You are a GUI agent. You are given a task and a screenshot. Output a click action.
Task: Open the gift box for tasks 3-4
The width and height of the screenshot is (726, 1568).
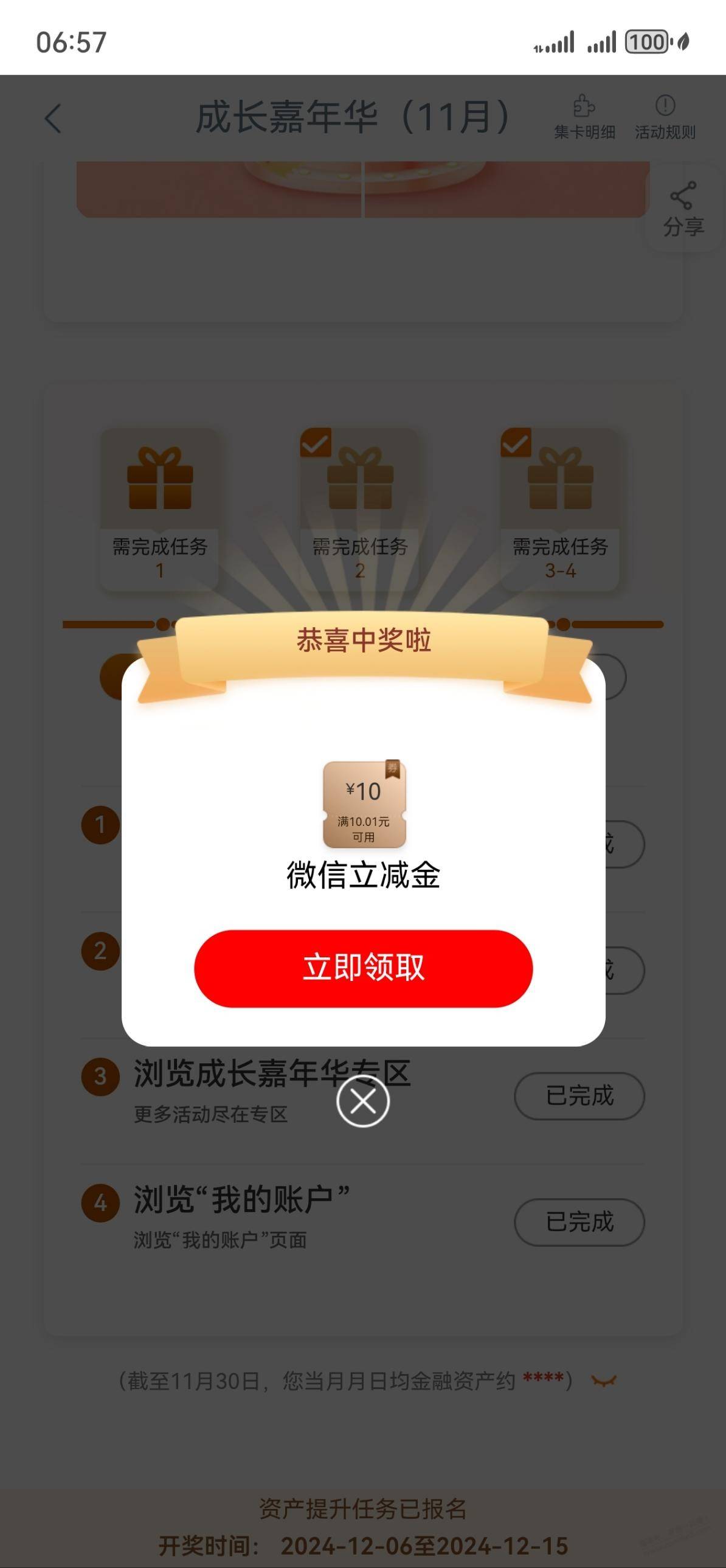[x=560, y=509]
